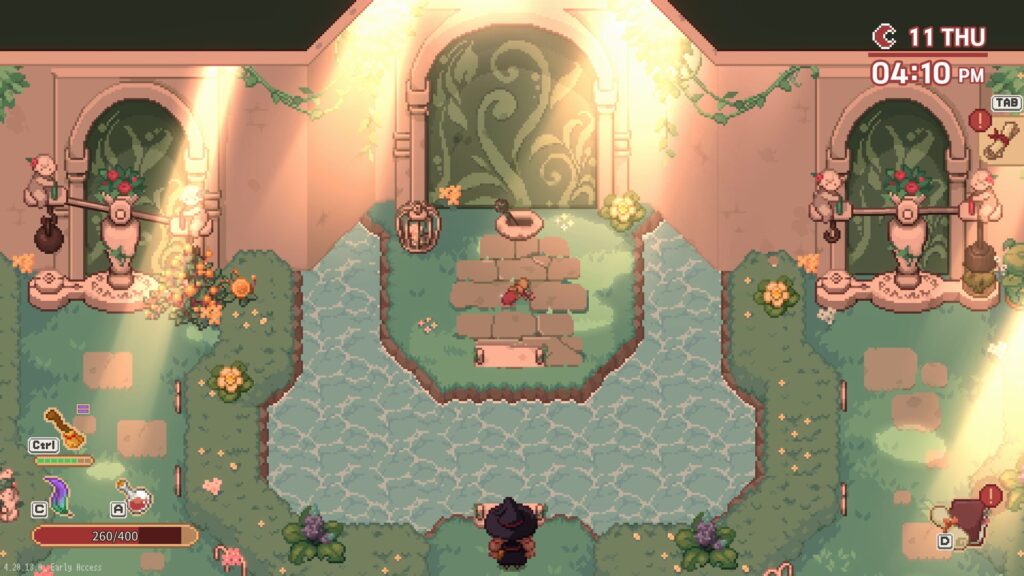Open the bag inventory icon
The width and height of the screenshot is (1024, 576).
pyautogui.click(x=966, y=520)
